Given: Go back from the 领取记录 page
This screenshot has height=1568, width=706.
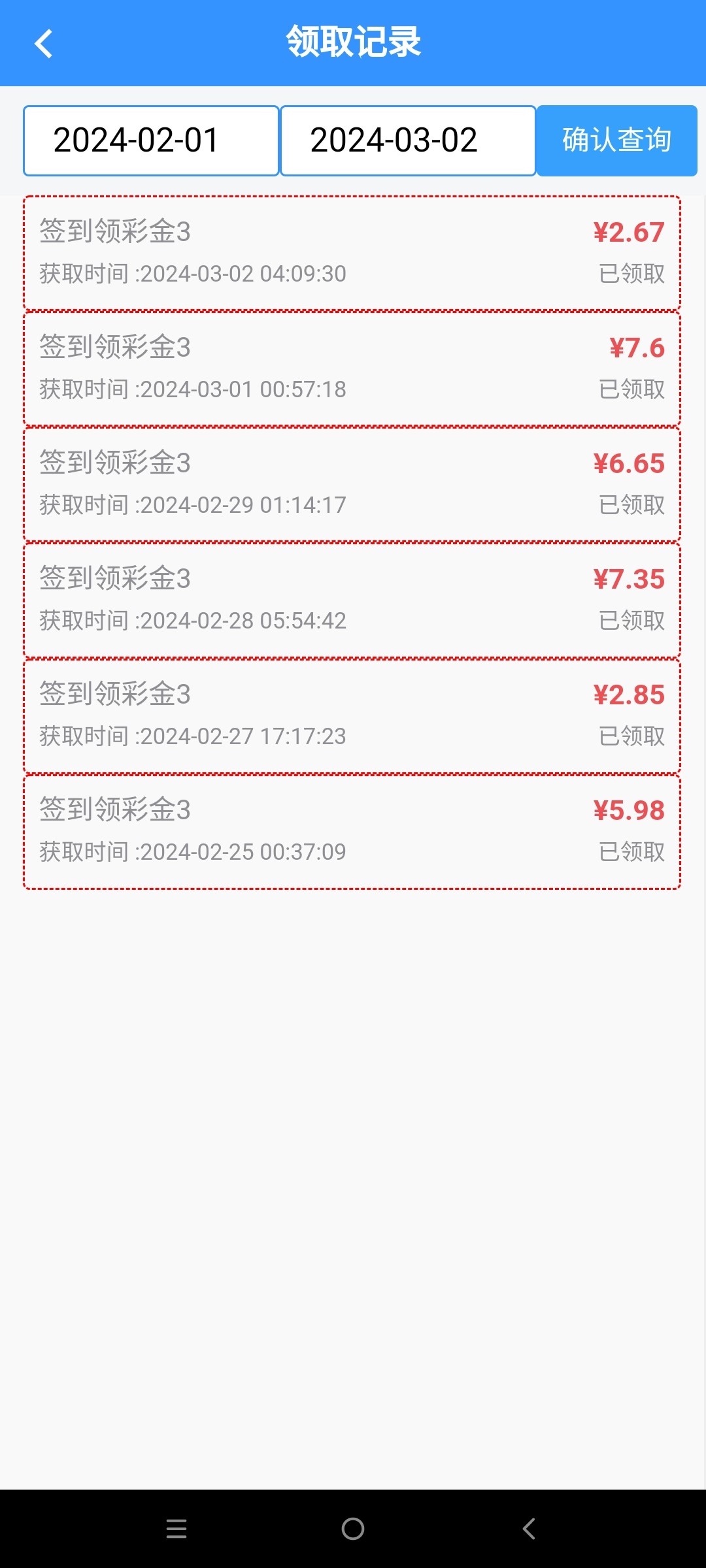Looking at the screenshot, I should click(44, 44).
